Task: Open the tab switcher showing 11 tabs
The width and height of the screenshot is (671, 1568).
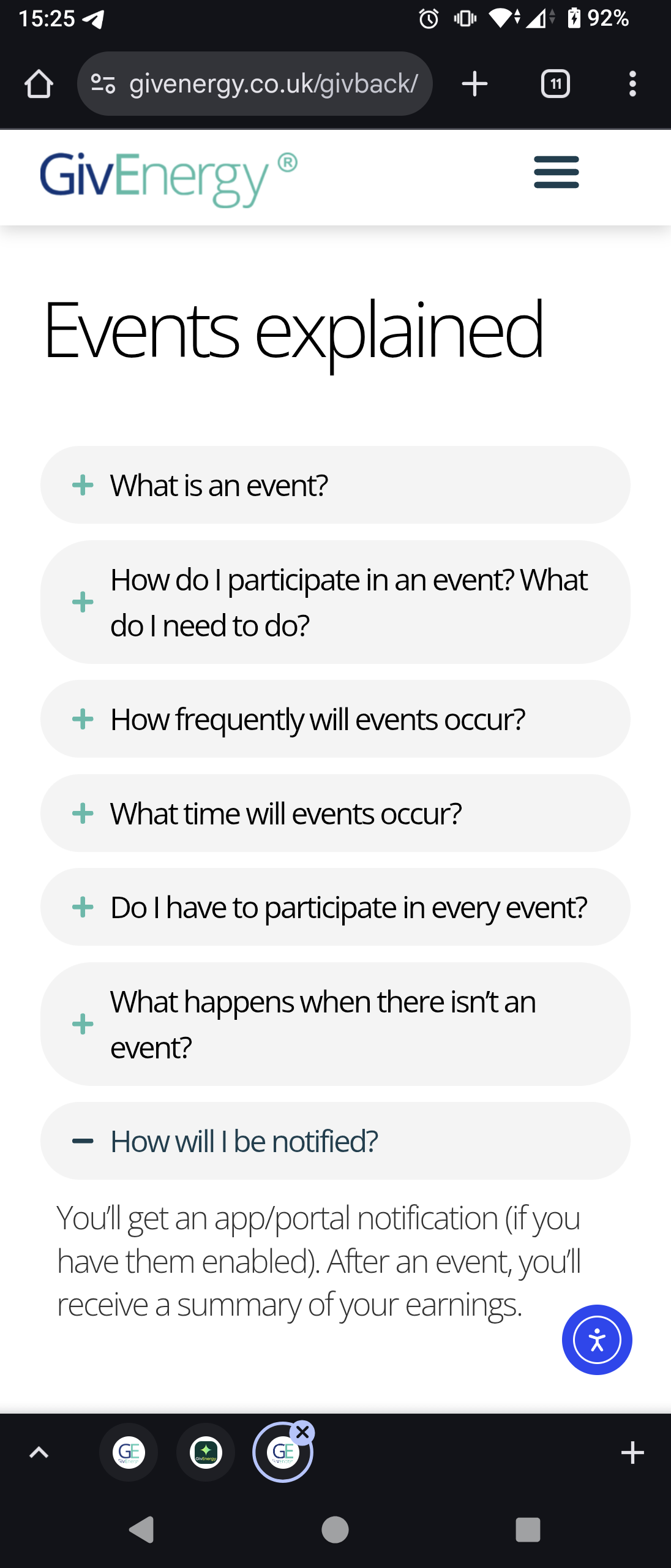Action: pyautogui.click(x=555, y=84)
